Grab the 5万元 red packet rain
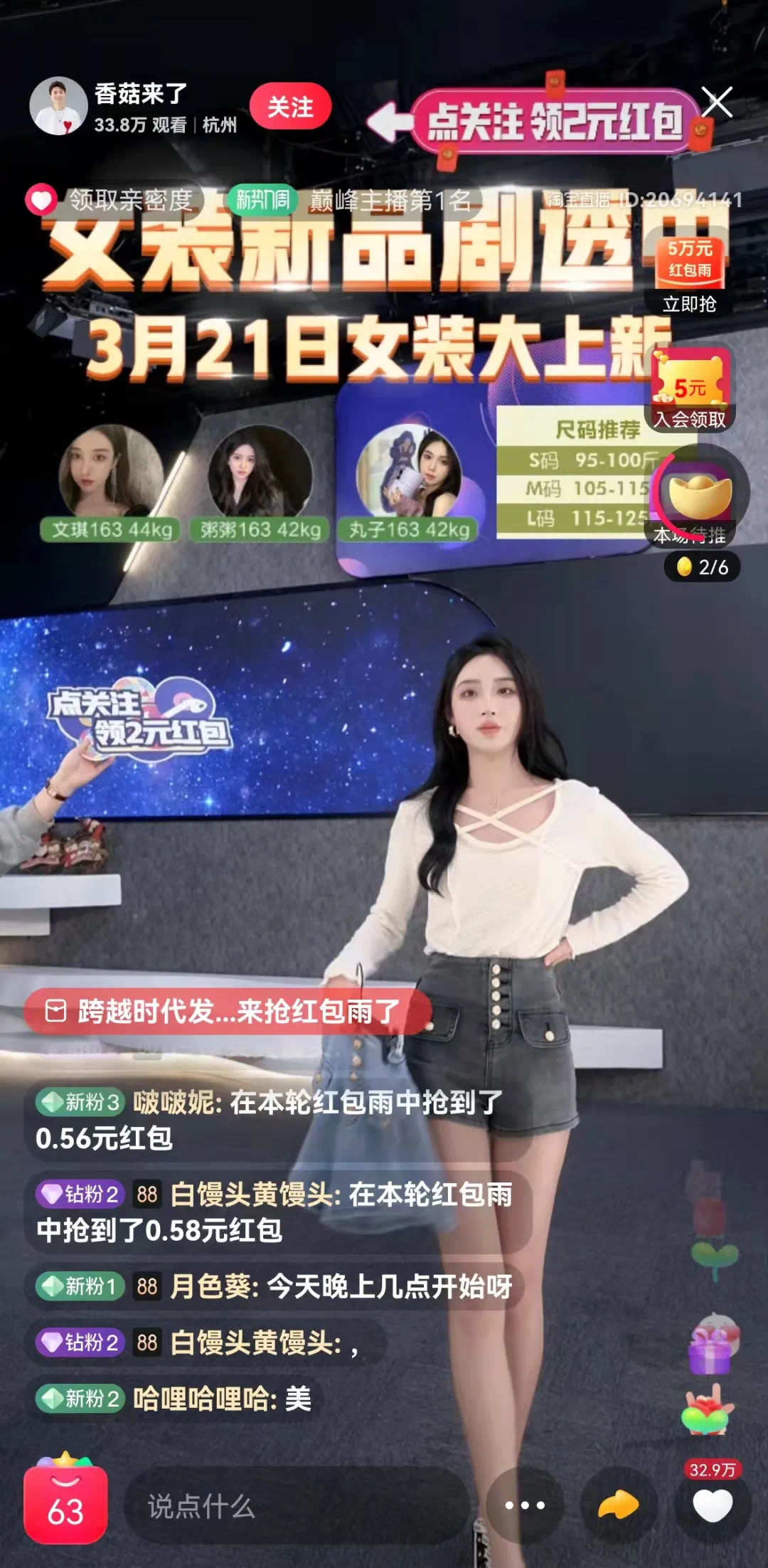 tap(689, 275)
